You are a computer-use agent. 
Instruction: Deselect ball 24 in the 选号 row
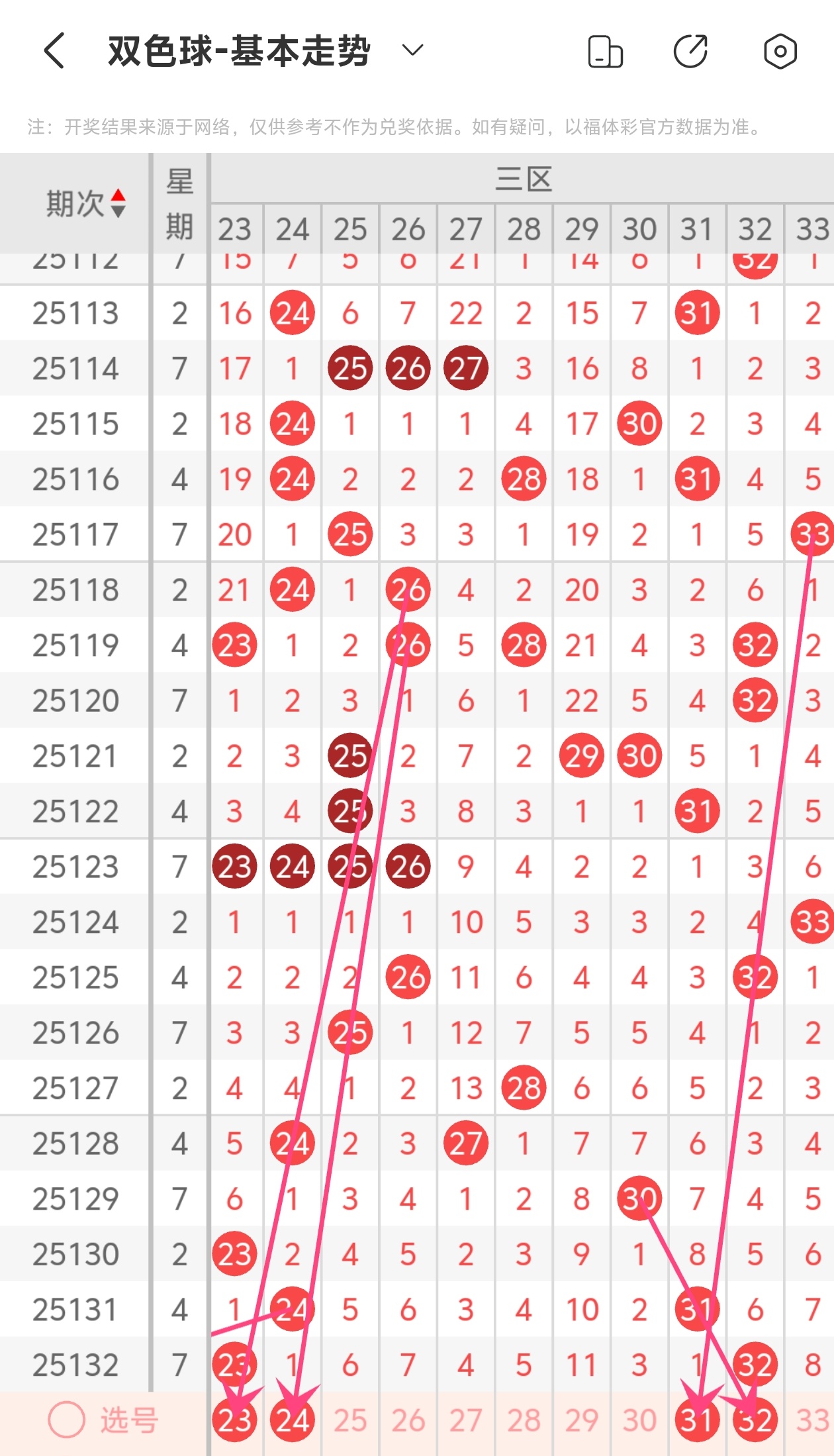(293, 1420)
